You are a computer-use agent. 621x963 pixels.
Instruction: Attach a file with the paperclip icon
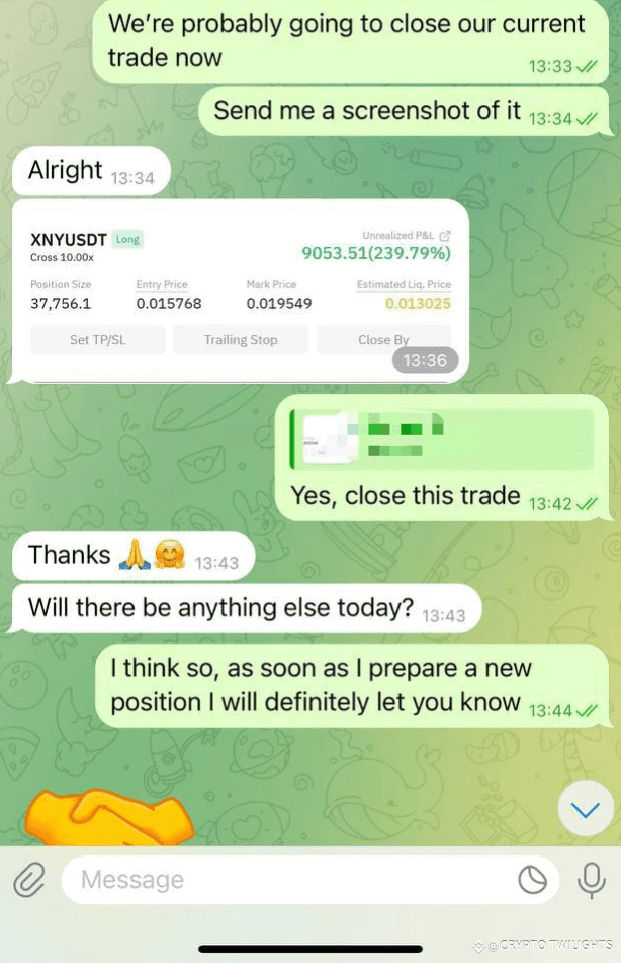(30, 880)
